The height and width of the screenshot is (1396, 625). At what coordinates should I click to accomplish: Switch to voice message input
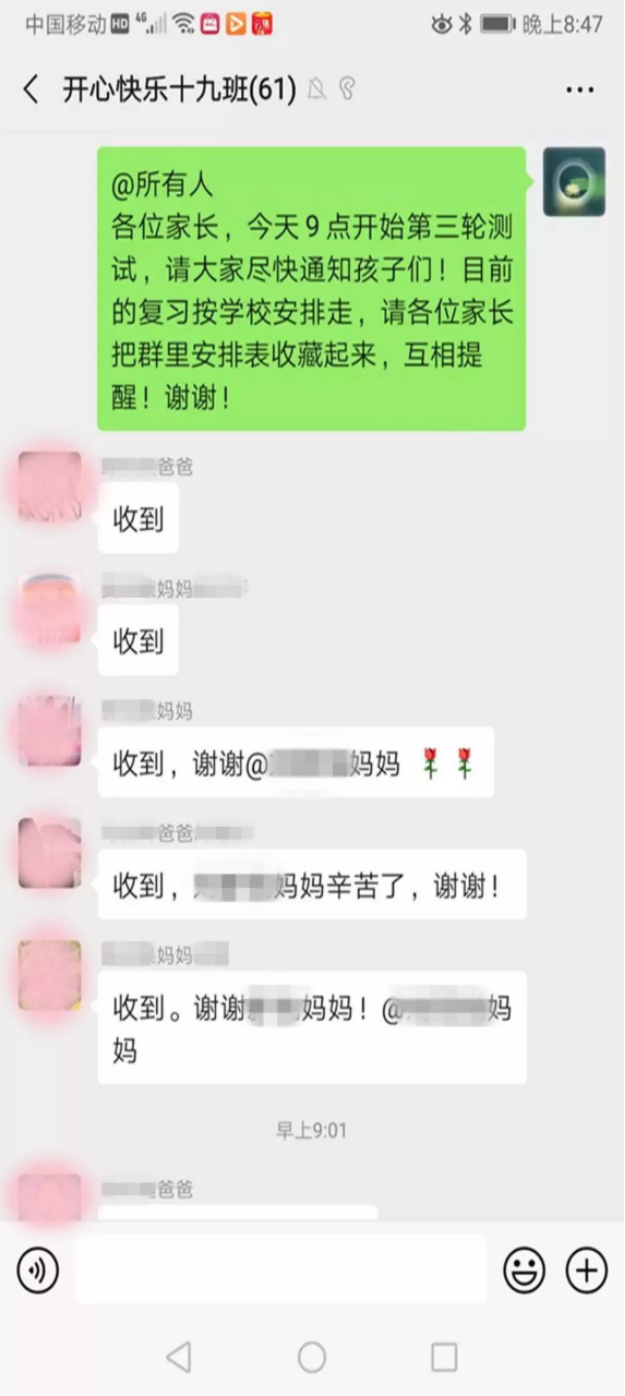pyautogui.click(x=38, y=1270)
